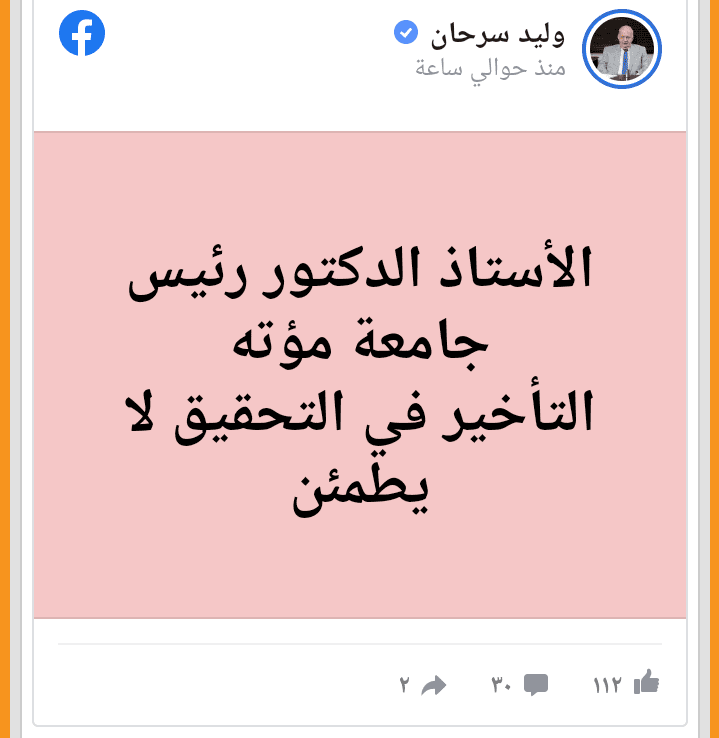This screenshot has width=719, height=738.
Task: Open the pink text post about جامعة مؤته
Action: (x=360, y=375)
